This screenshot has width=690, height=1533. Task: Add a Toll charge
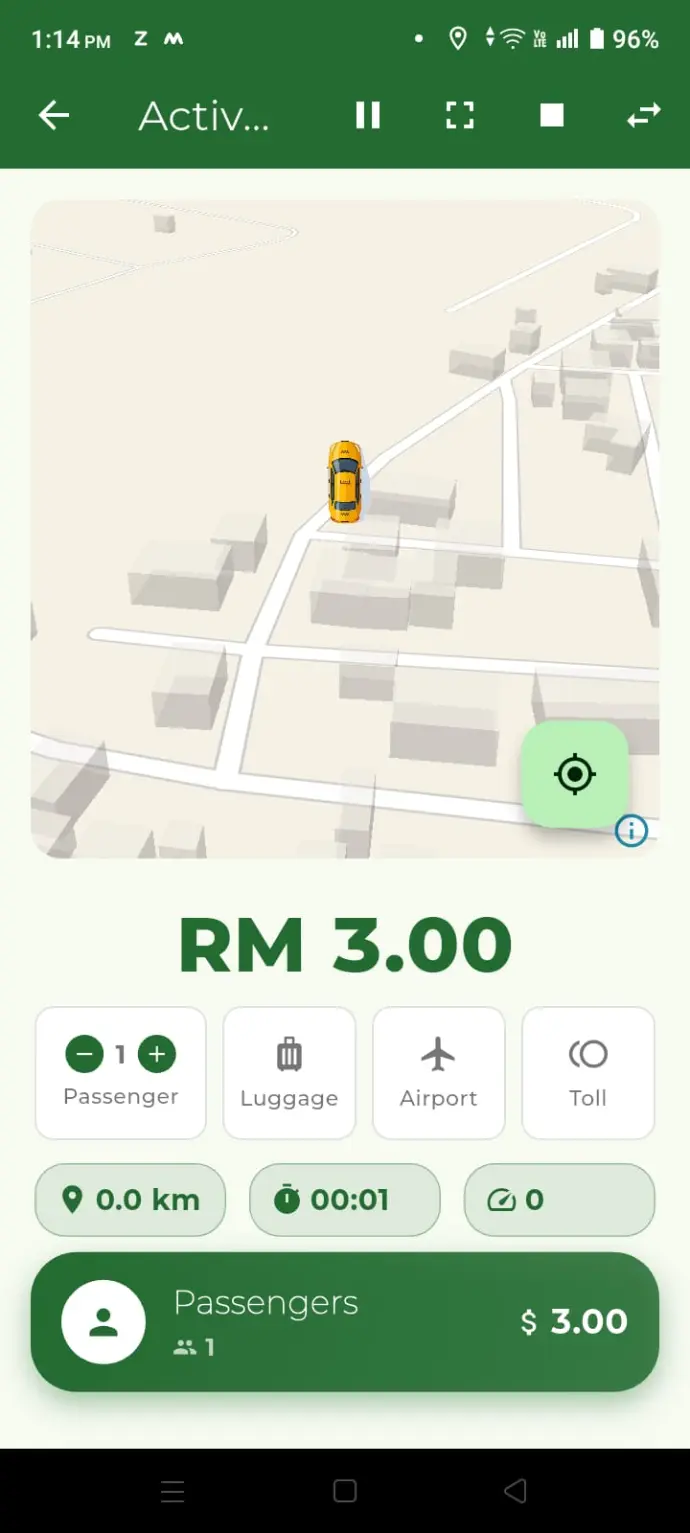(x=588, y=1073)
